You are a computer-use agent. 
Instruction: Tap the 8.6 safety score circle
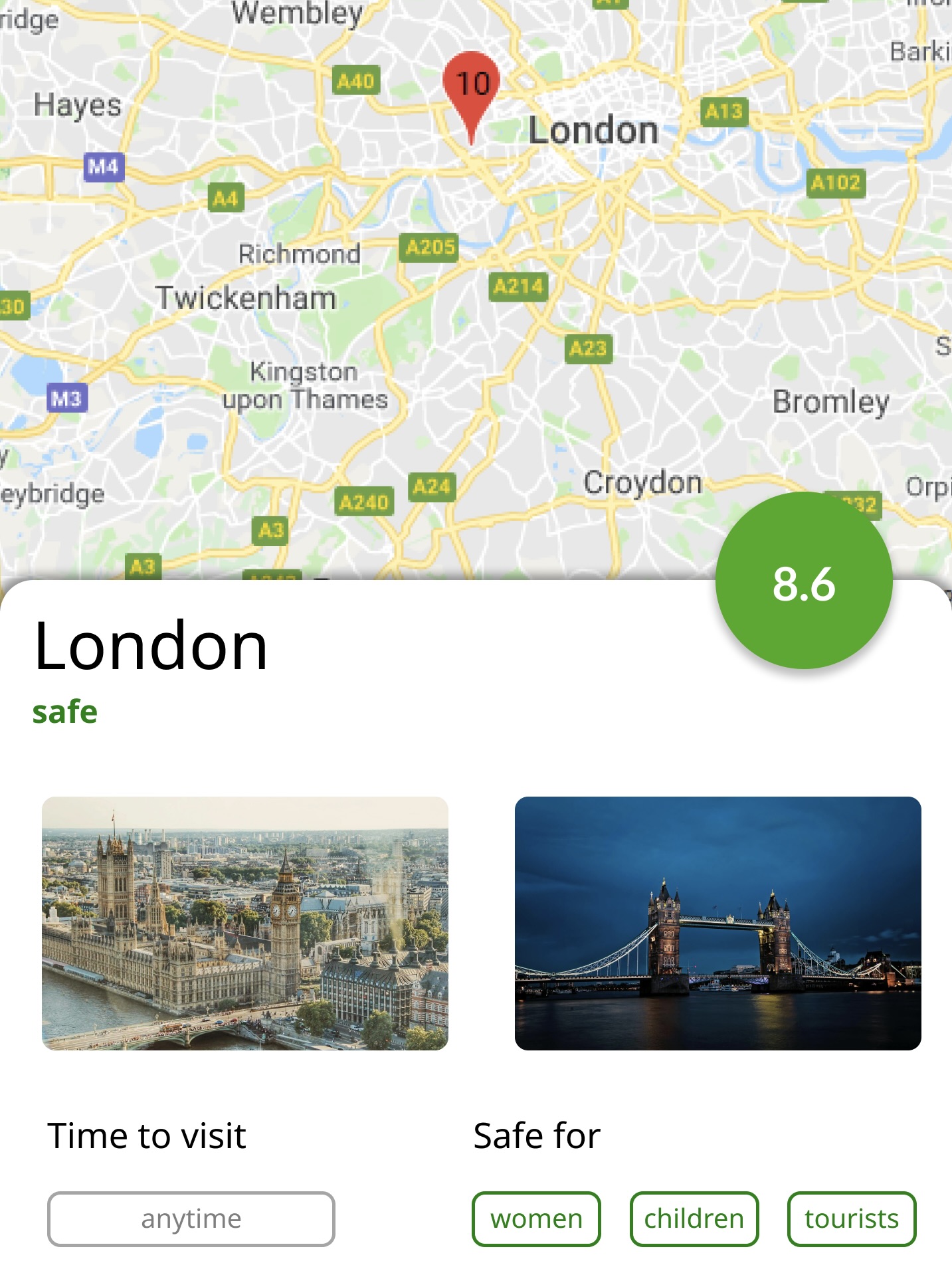(803, 581)
